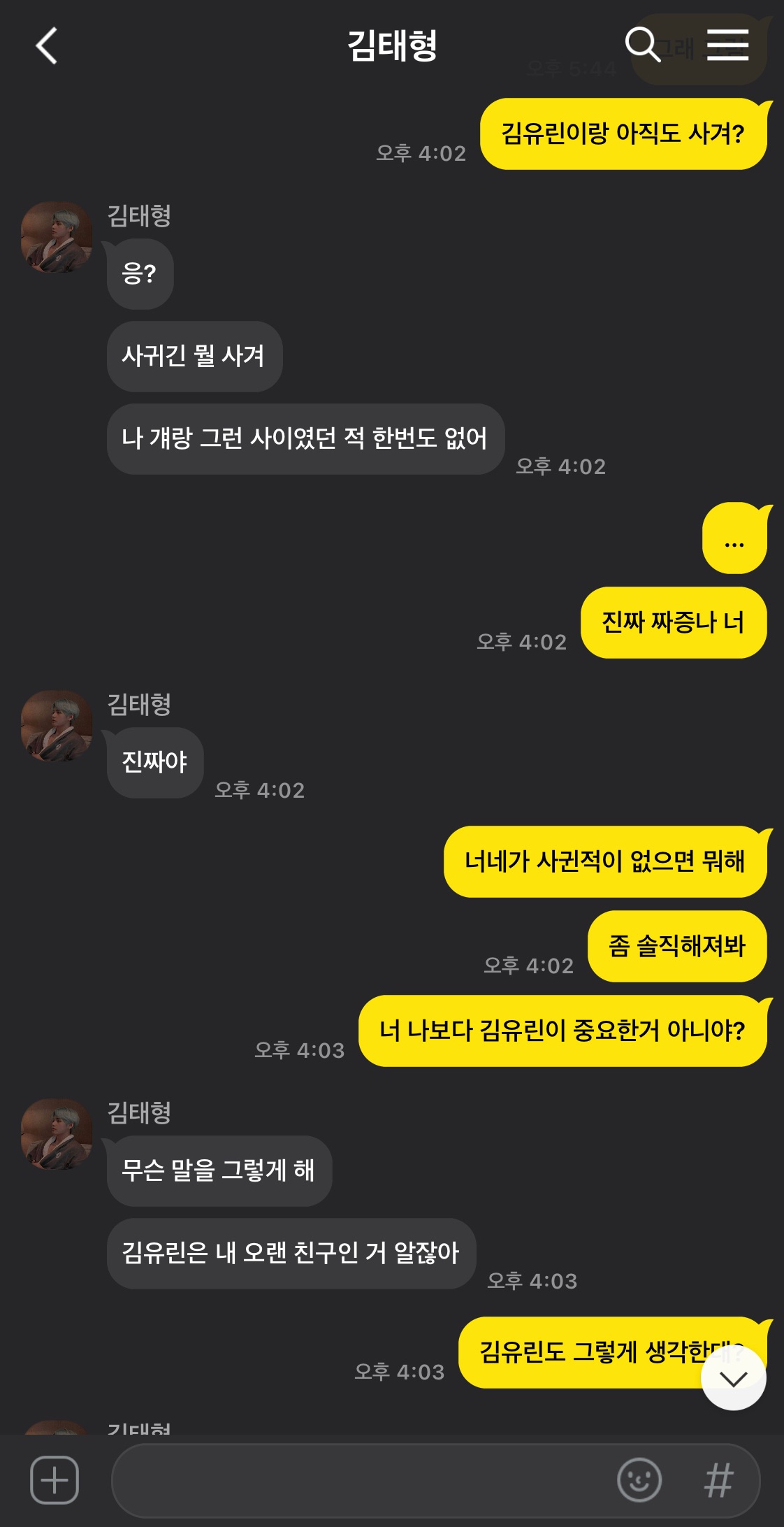This screenshot has width=784, height=1527.
Task: Open the chat room hamburger menu
Action: (727, 45)
